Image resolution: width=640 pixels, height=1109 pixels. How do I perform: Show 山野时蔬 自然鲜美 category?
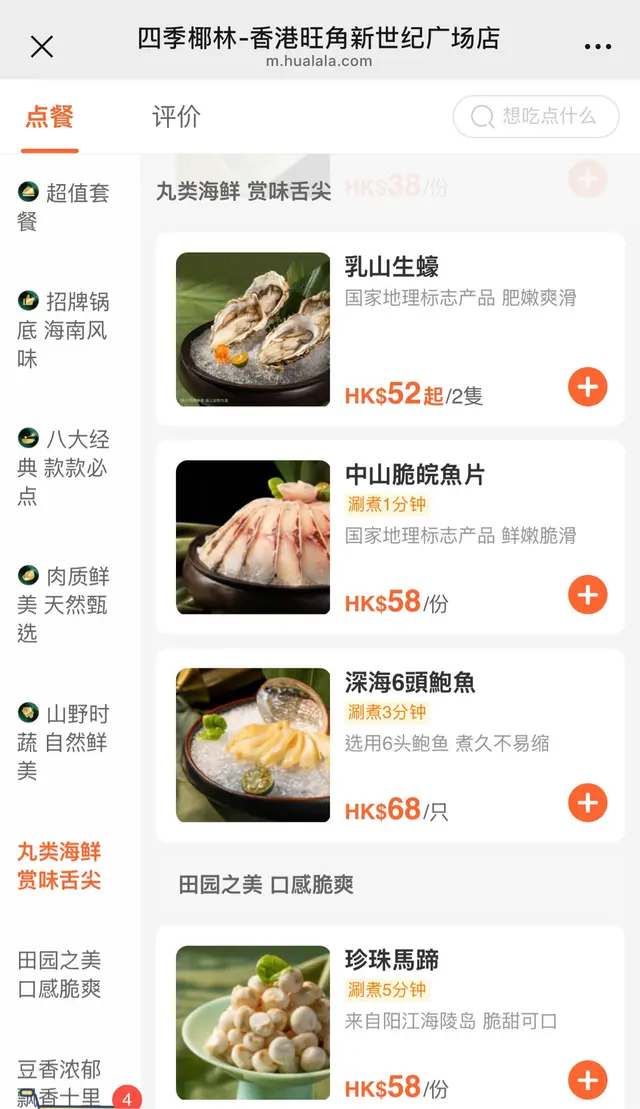point(64,742)
